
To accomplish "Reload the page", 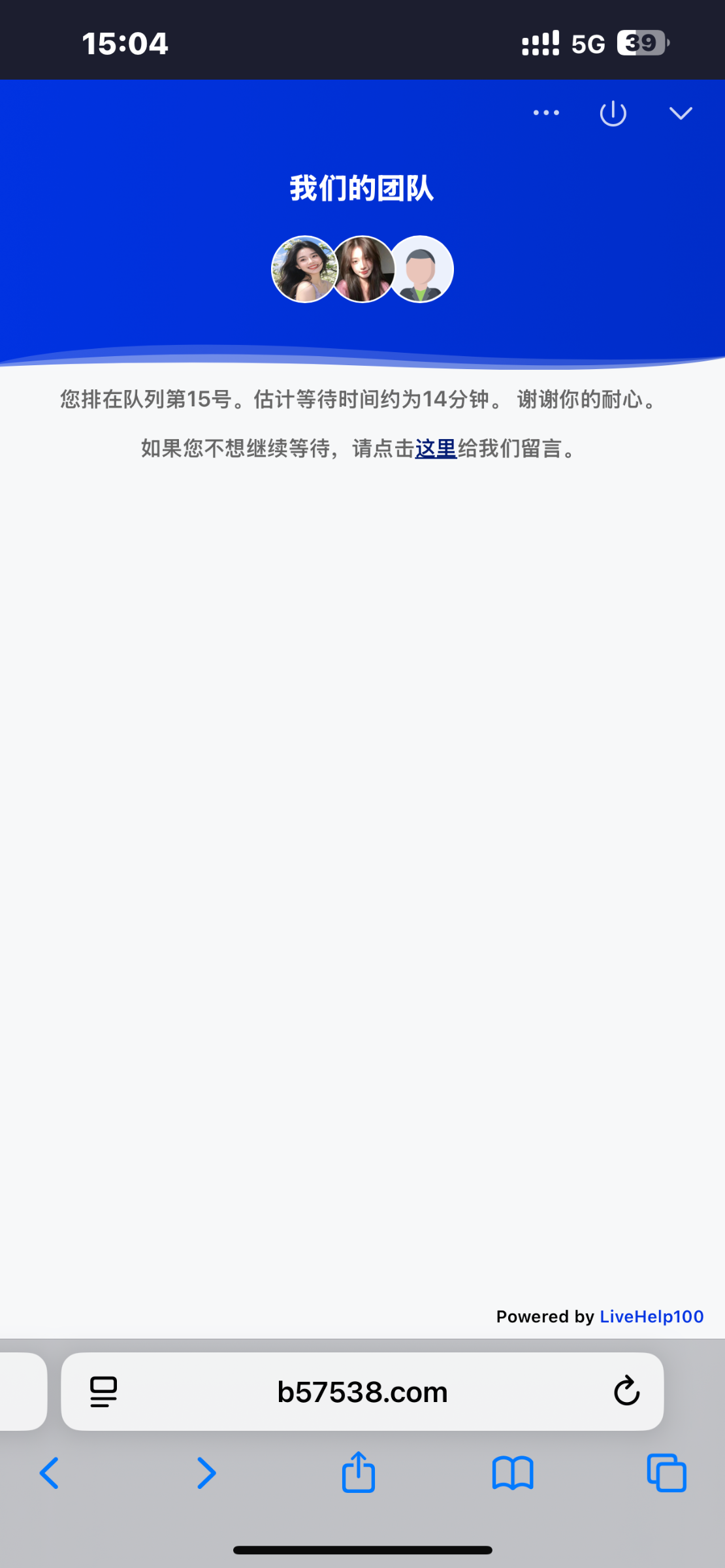I will point(626,1391).
